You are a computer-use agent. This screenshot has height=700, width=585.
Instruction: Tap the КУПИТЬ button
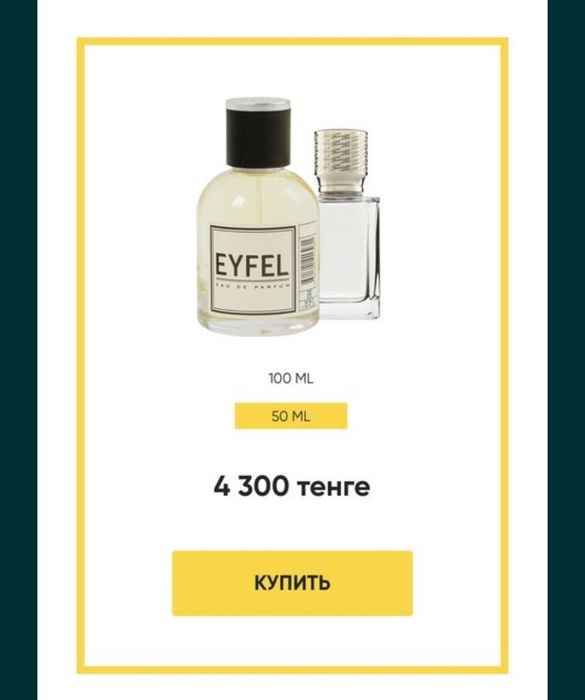(292, 583)
